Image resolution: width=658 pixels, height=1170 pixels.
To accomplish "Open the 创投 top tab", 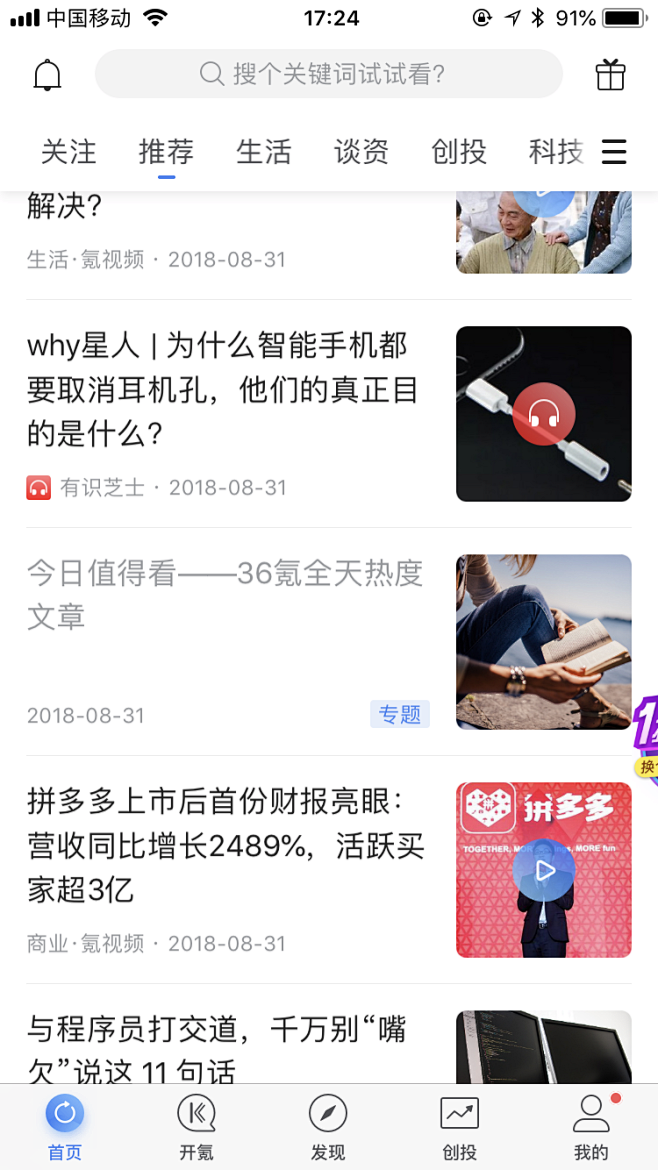I will (459, 152).
